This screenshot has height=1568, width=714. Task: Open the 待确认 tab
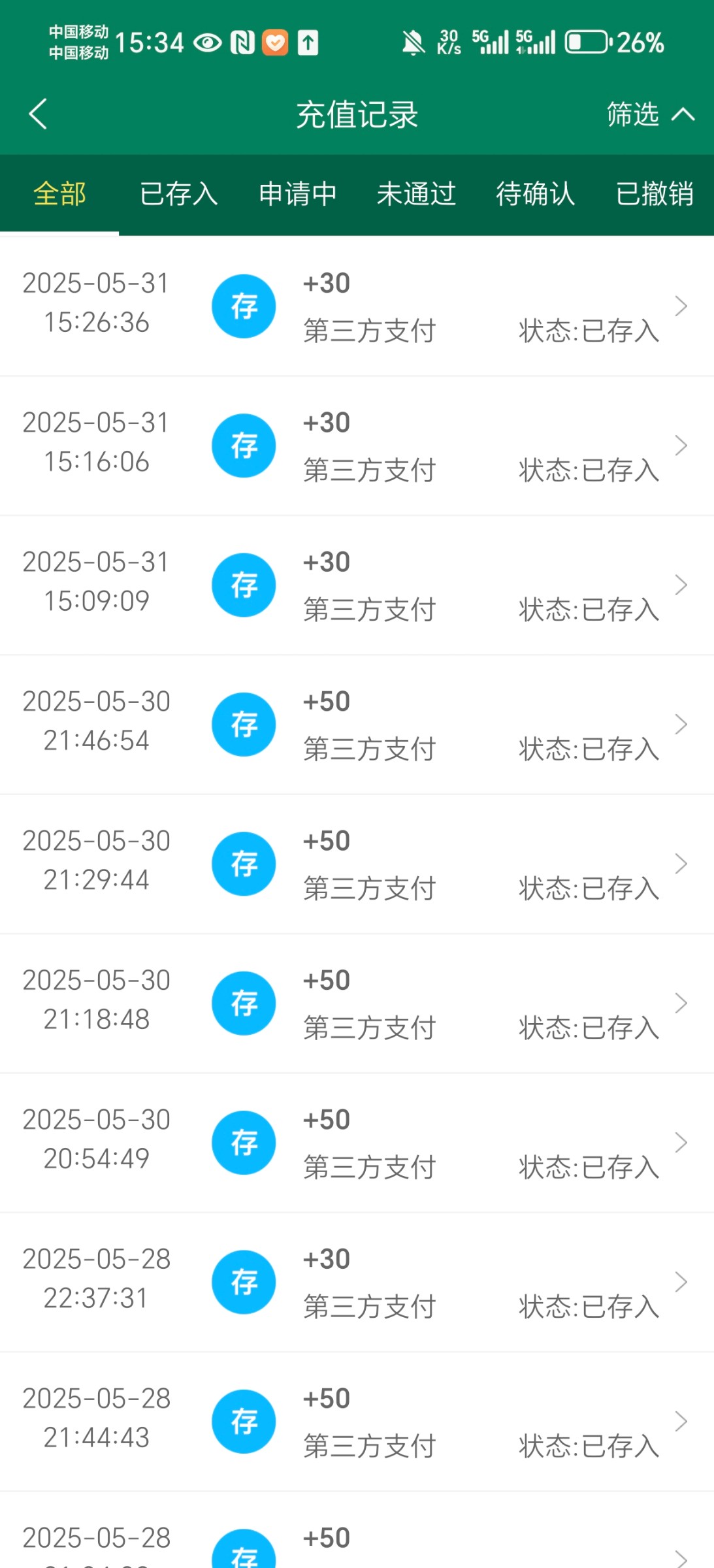(x=535, y=194)
